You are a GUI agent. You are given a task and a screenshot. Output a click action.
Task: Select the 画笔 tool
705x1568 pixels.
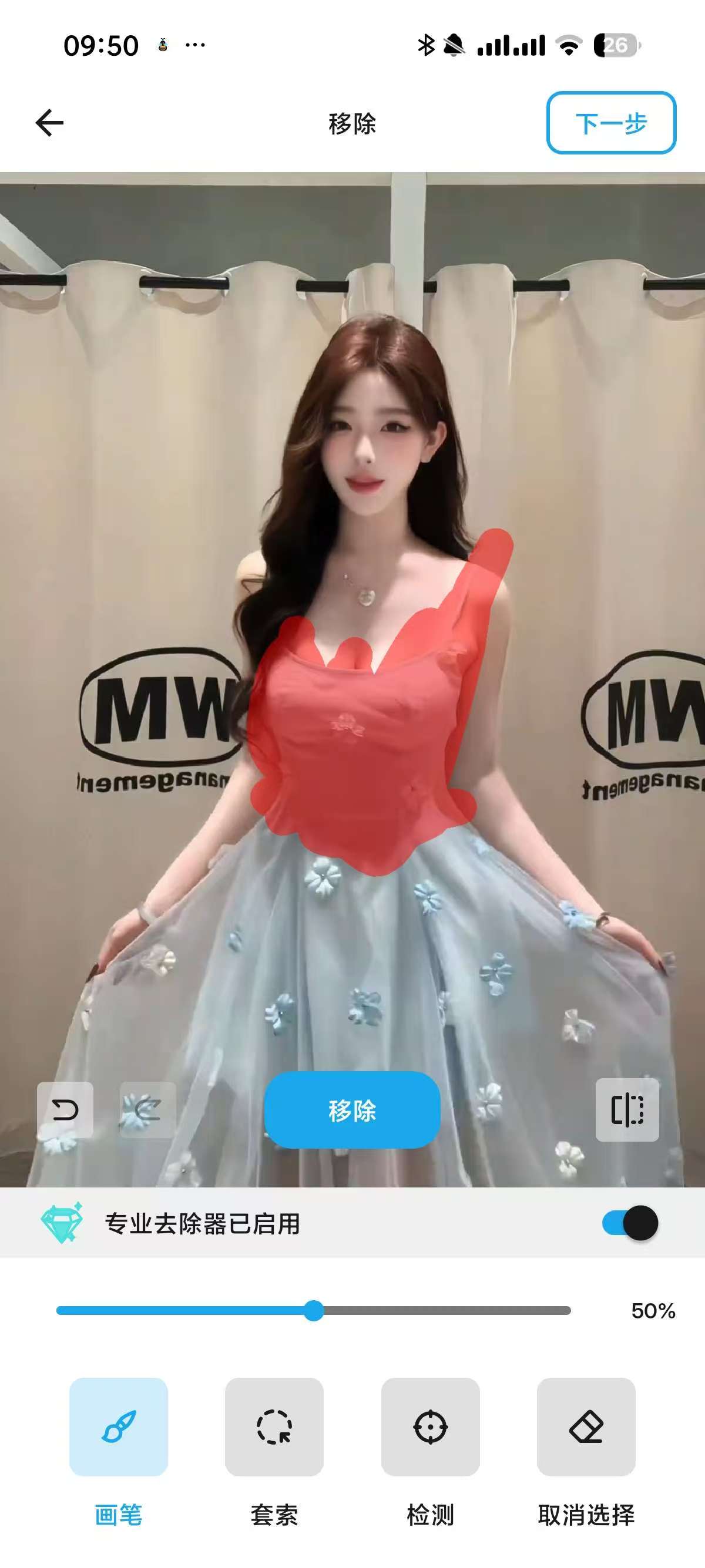[x=118, y=1426]
